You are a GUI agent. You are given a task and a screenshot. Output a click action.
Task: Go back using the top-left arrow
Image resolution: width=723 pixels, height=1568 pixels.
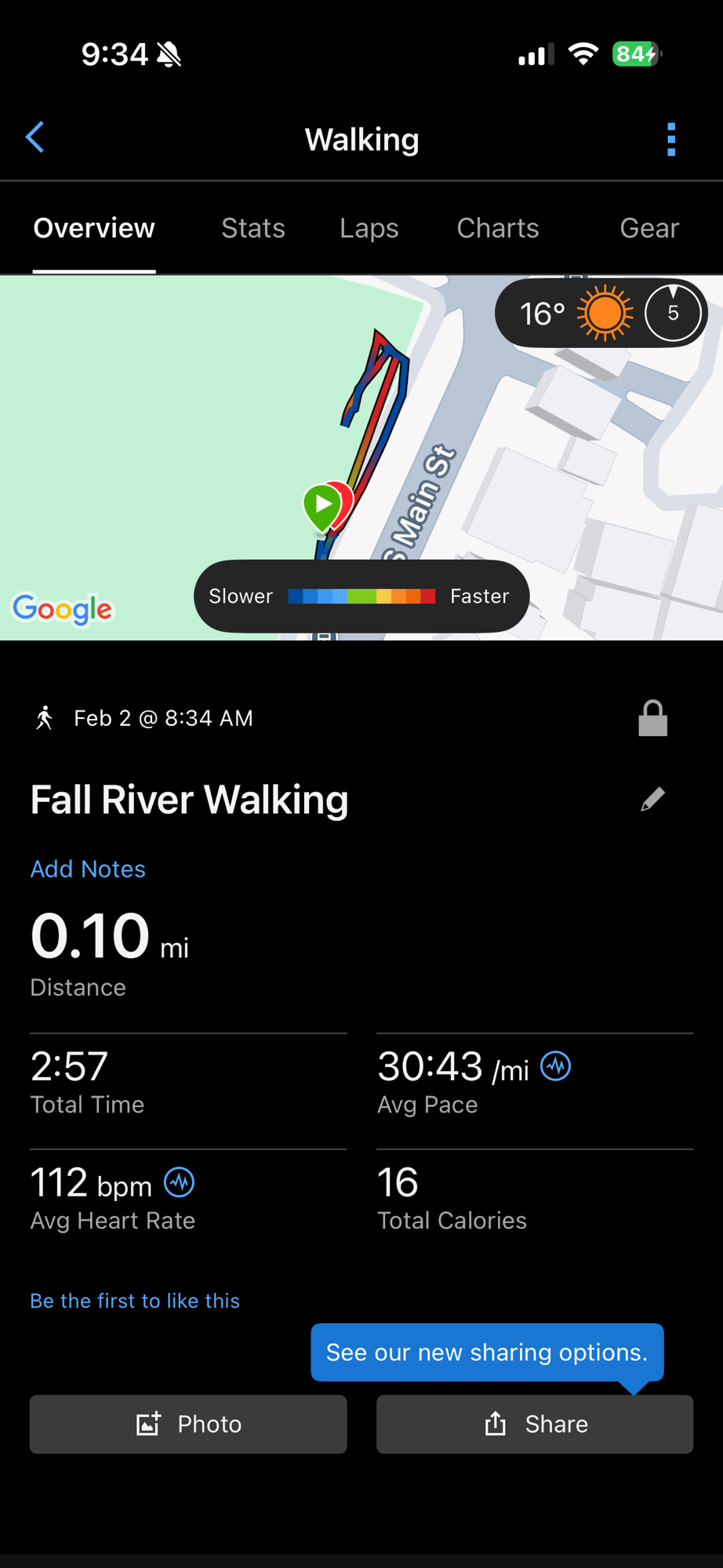click(35, 138)
